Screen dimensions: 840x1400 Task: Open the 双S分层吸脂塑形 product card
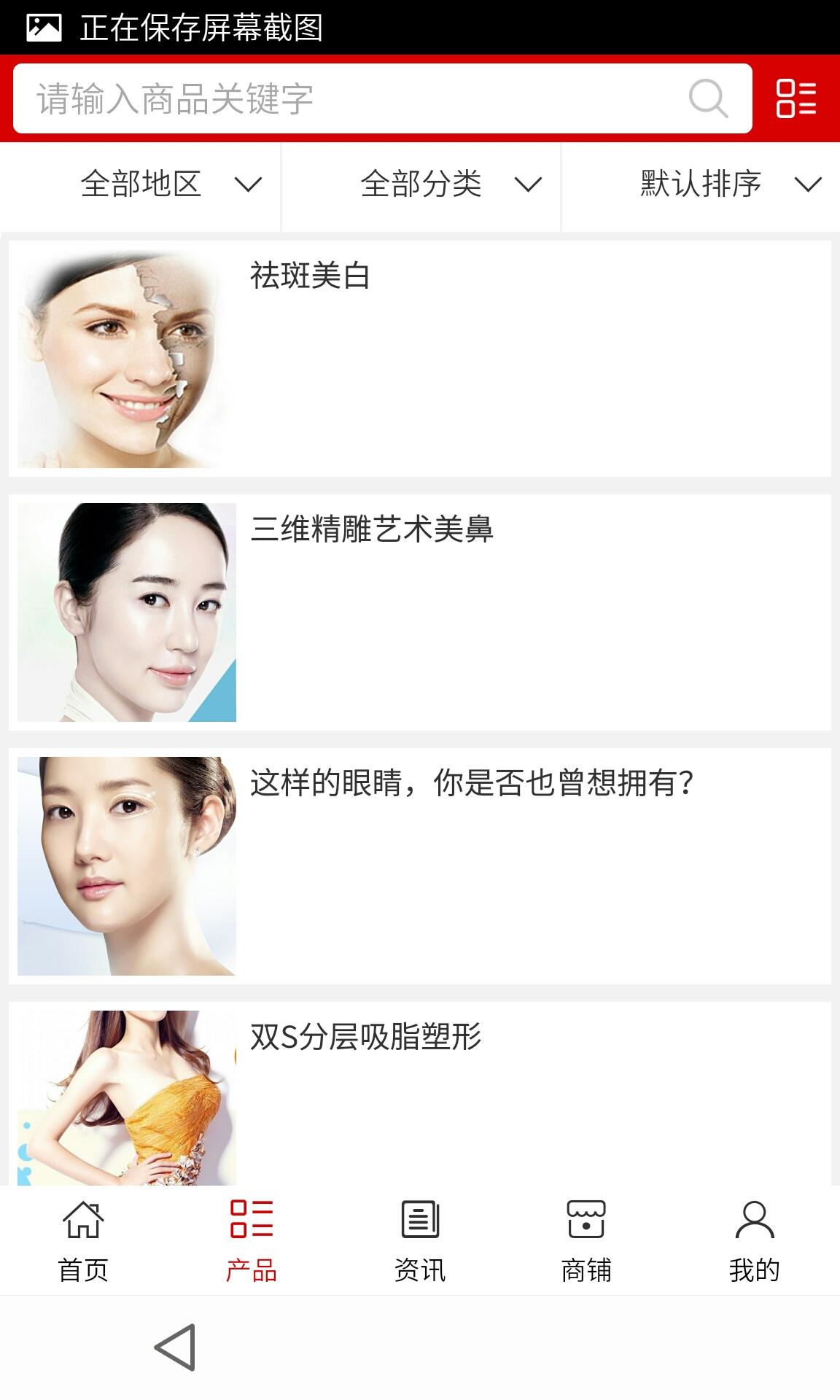[x=420, y=1094]
